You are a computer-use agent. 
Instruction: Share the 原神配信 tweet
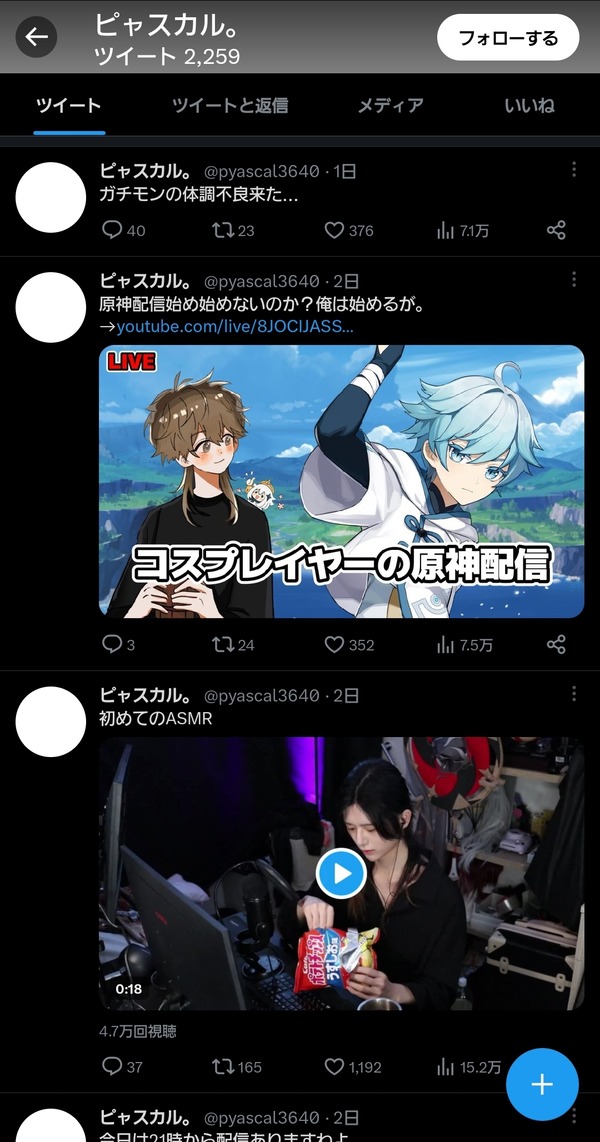556,645
